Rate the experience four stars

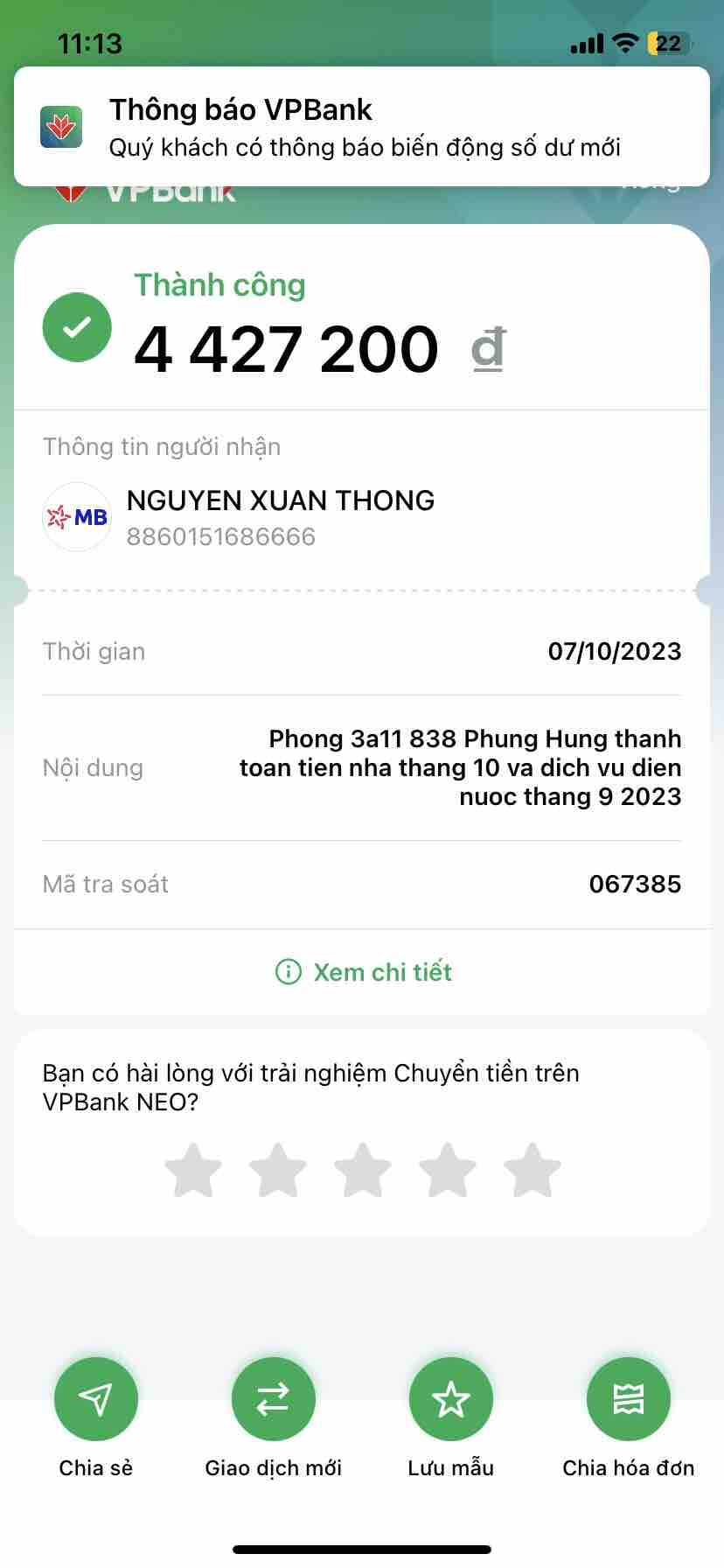[447, 1171]
